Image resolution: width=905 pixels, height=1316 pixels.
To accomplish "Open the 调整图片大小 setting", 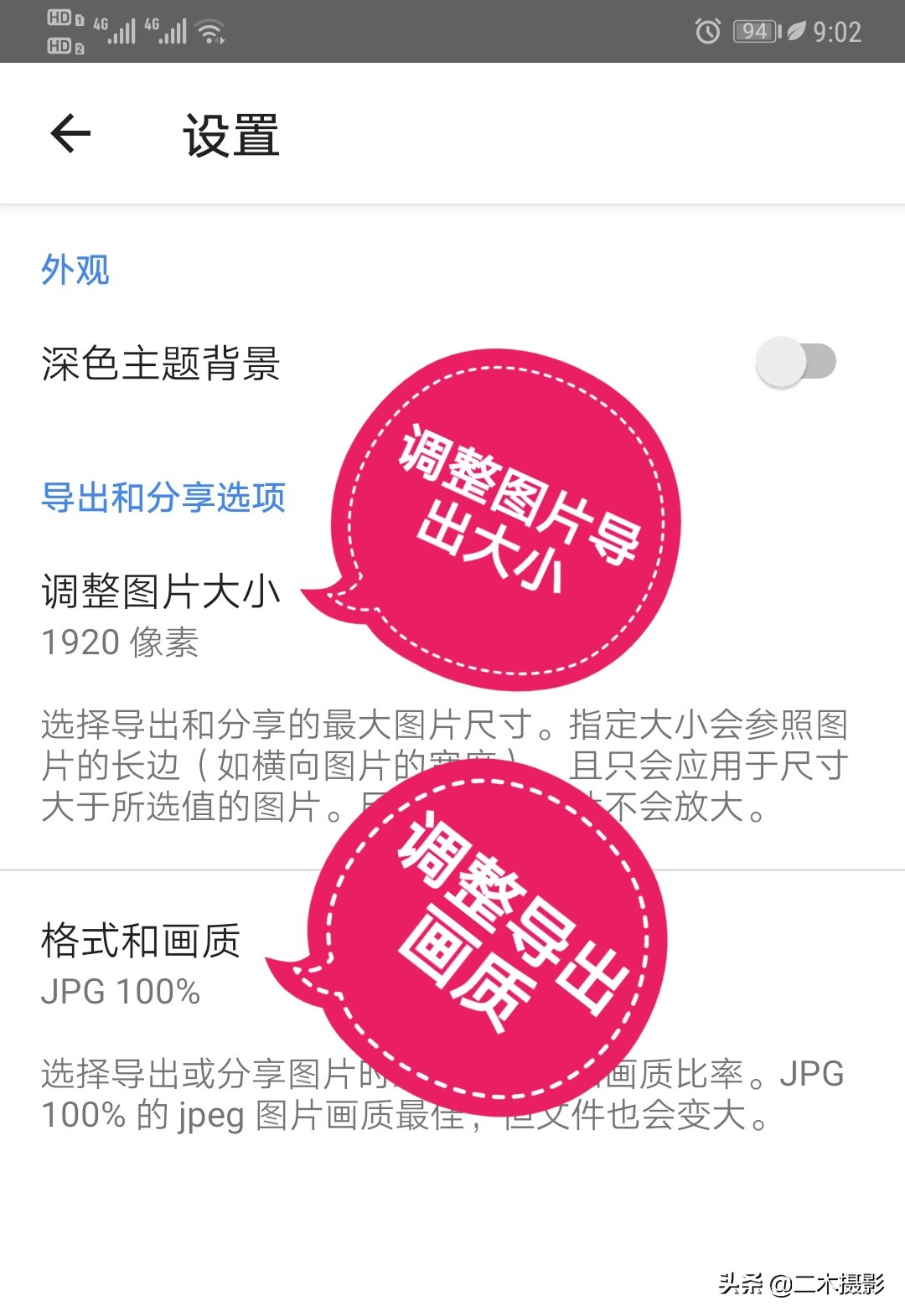I will tap(162, 592).
